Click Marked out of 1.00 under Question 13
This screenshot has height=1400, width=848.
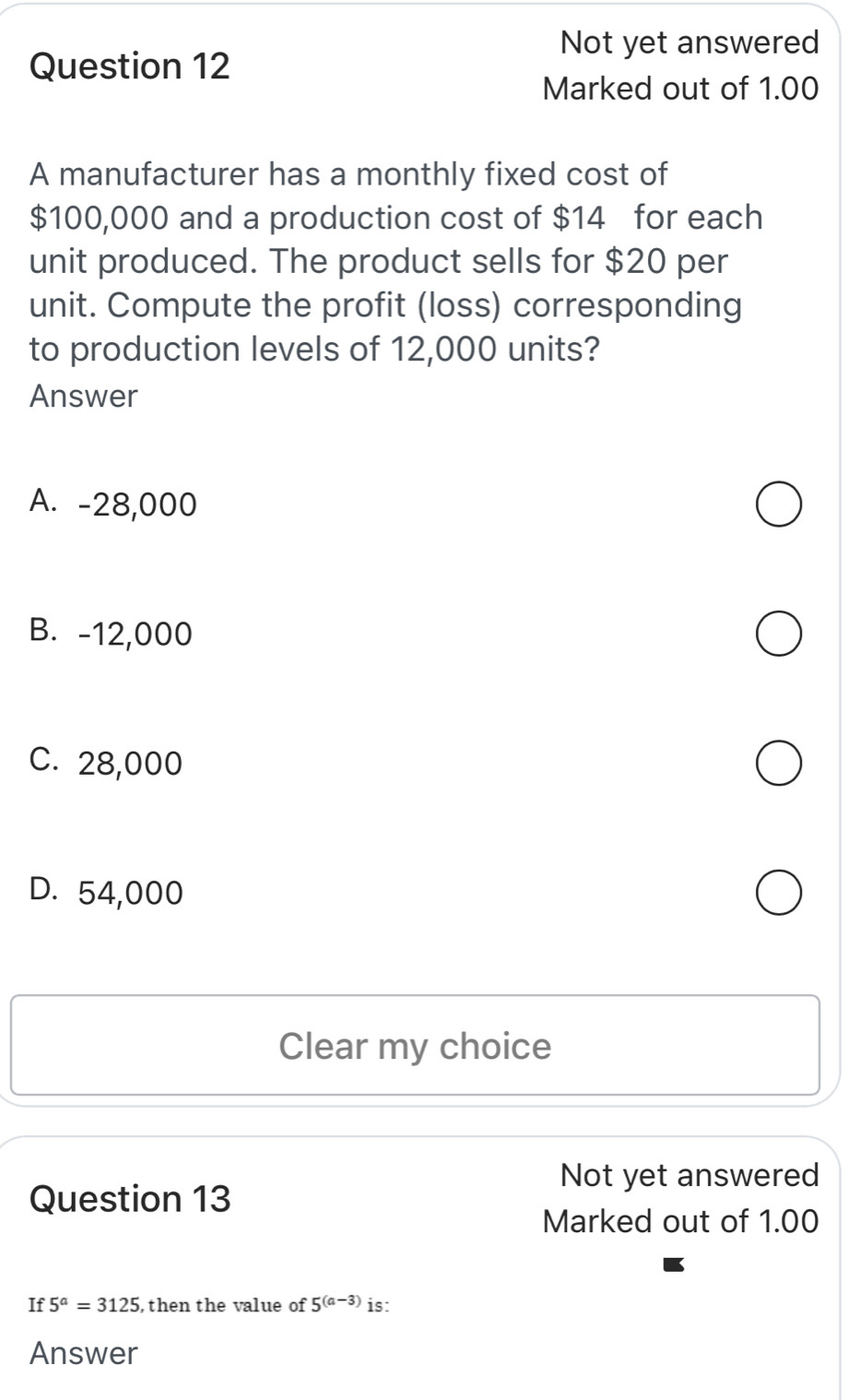[x=679, y=1221]
